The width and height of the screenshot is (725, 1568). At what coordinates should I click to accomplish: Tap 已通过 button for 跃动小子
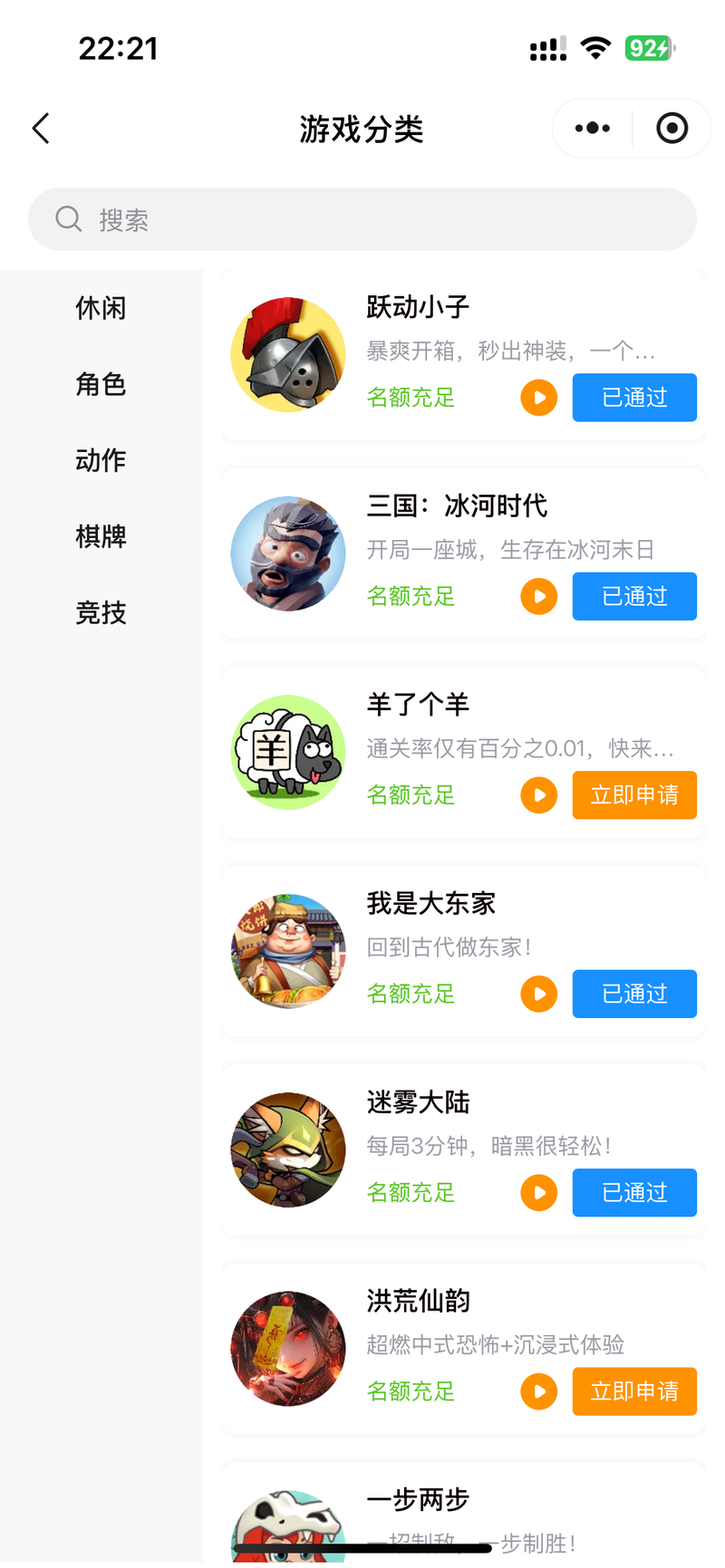coord(634,398)
